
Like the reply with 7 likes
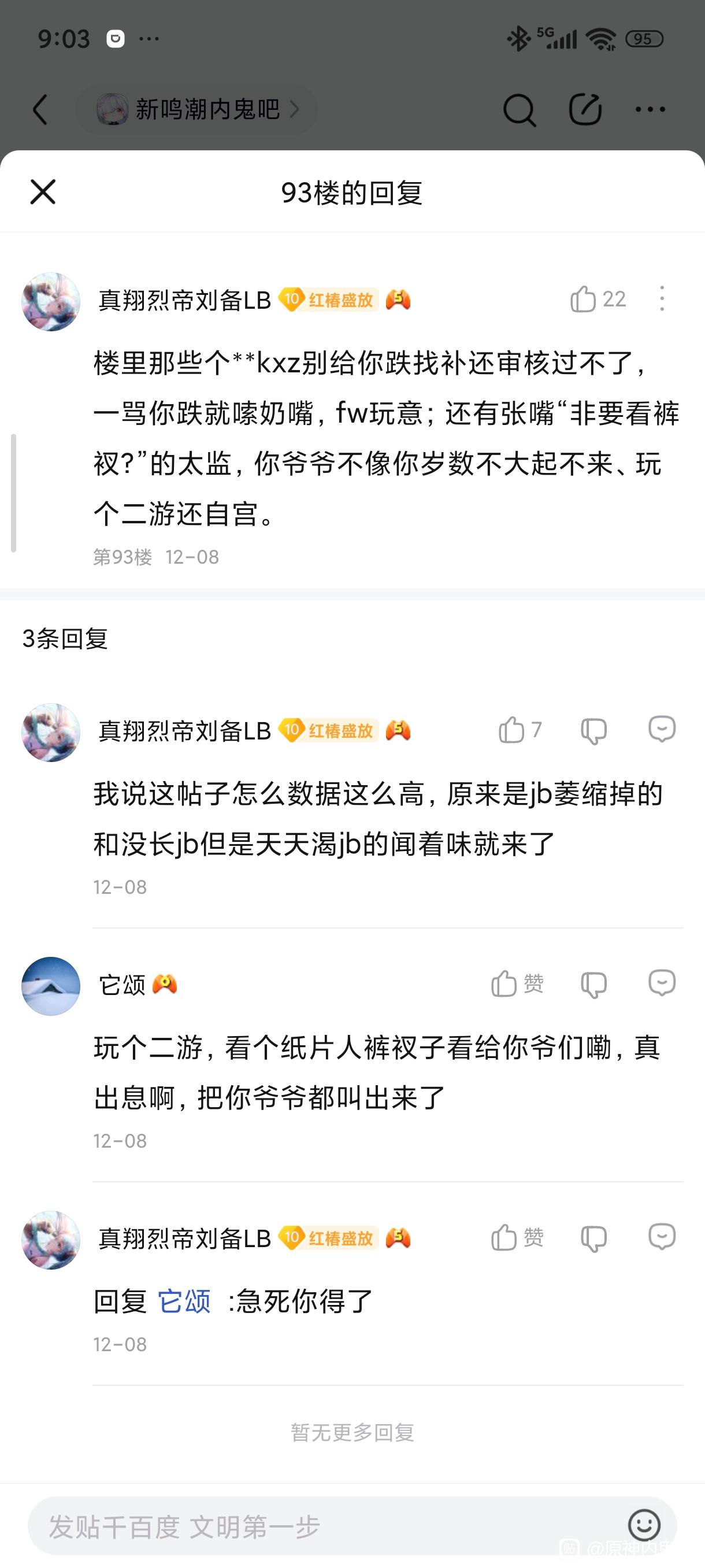[x=511, y=730]
